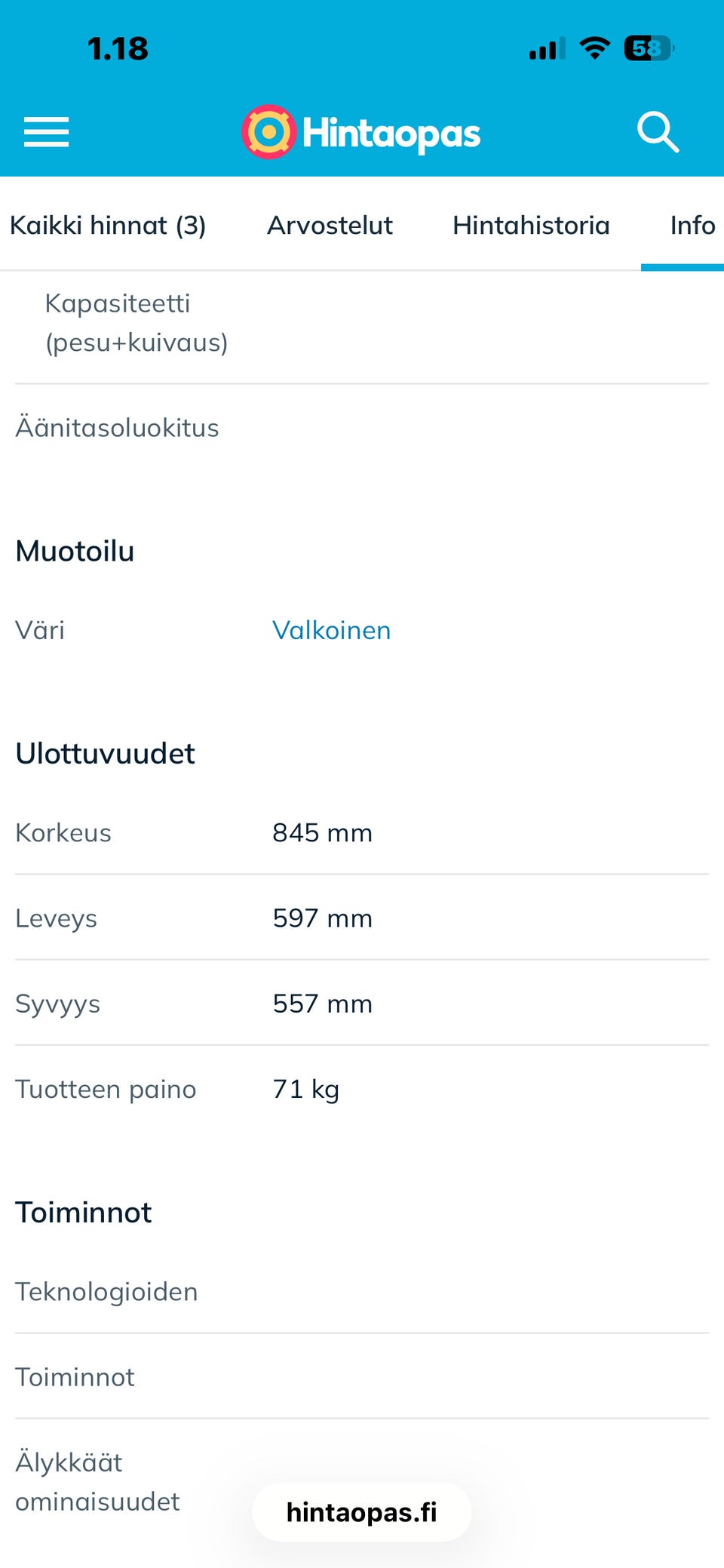Tap the Wi-Fi status icon
The image size is (724, 1568).
[593, 48]
